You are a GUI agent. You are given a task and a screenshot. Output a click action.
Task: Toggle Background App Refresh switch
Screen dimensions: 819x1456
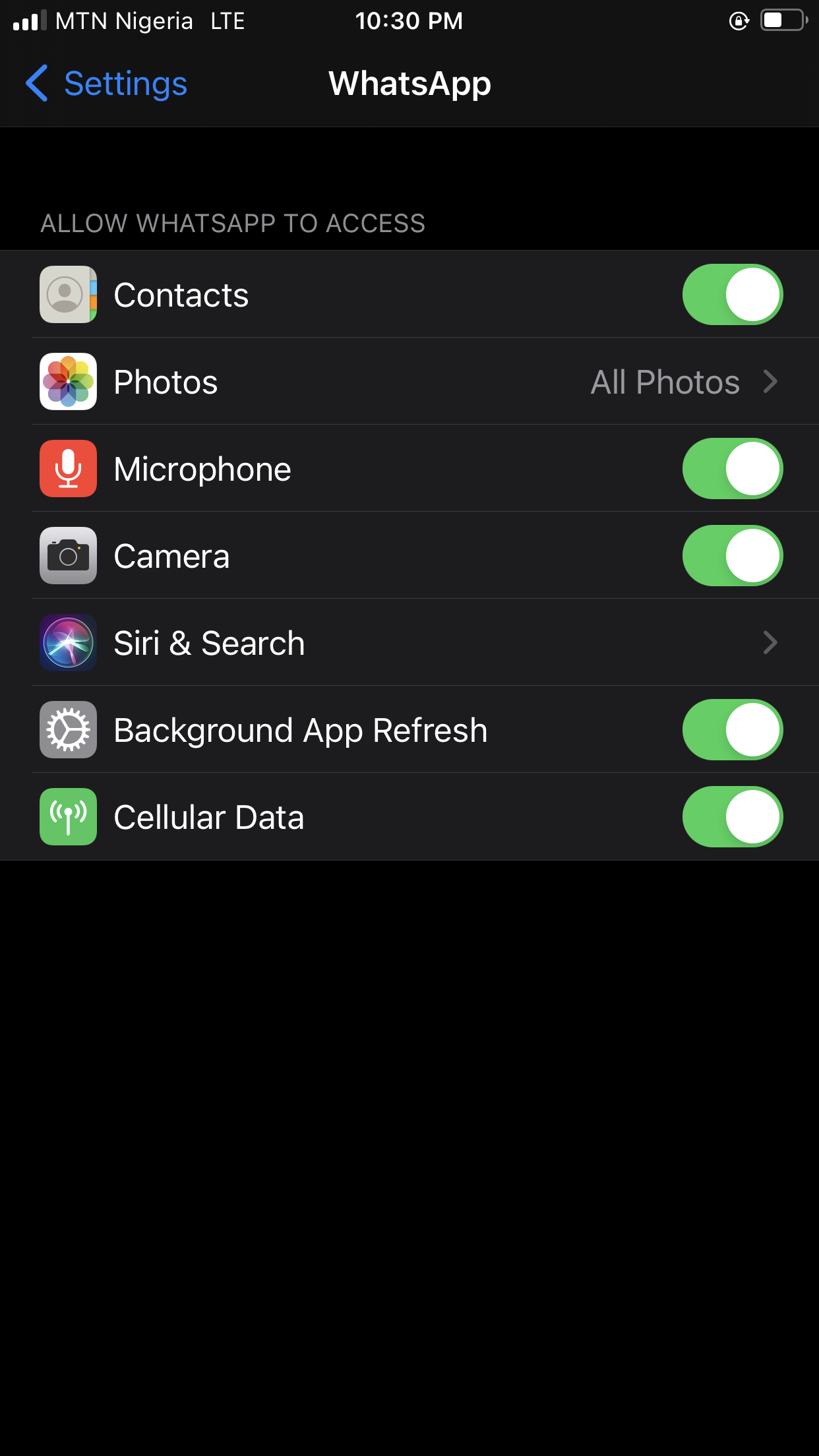(x=732, y=730)
